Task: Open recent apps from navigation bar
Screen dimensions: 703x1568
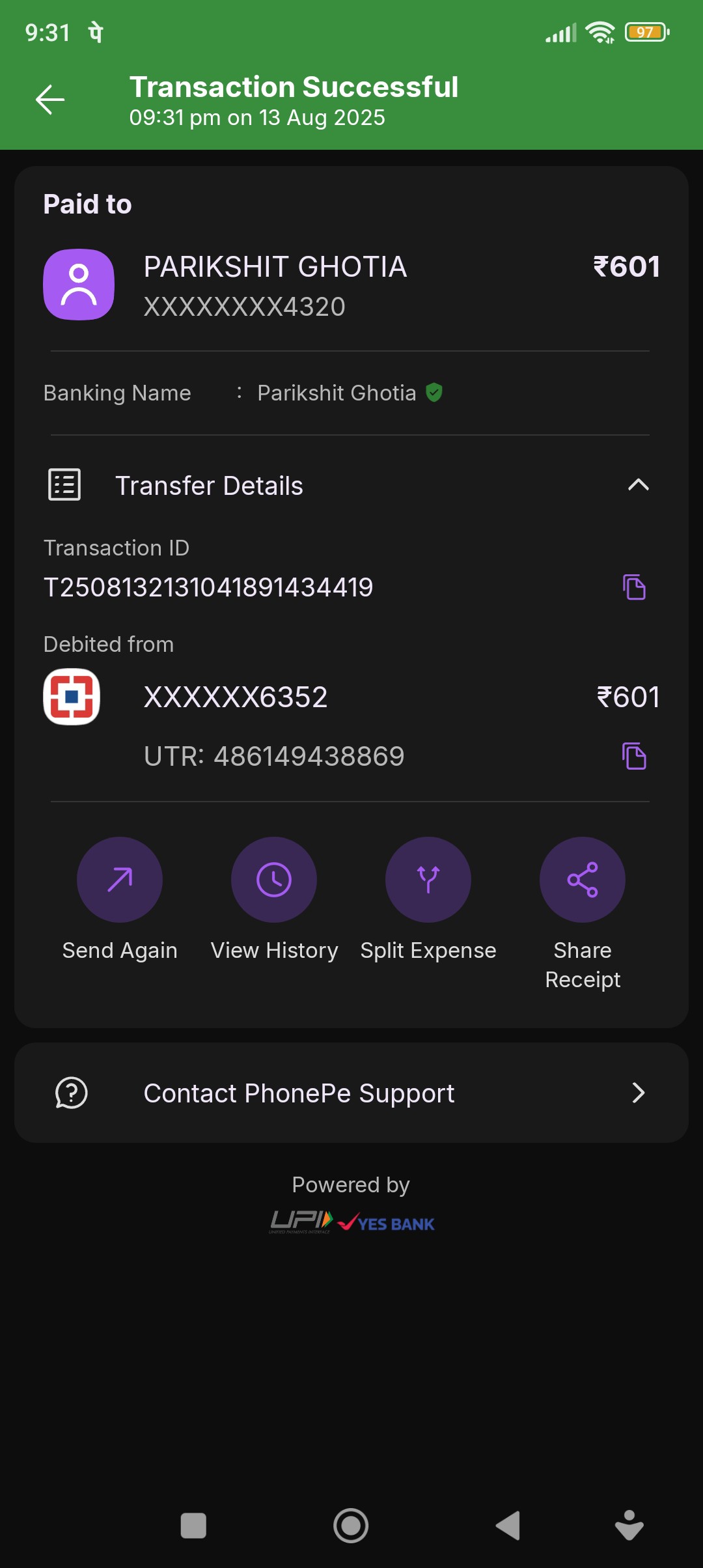Action: (x=193, y=1526)
